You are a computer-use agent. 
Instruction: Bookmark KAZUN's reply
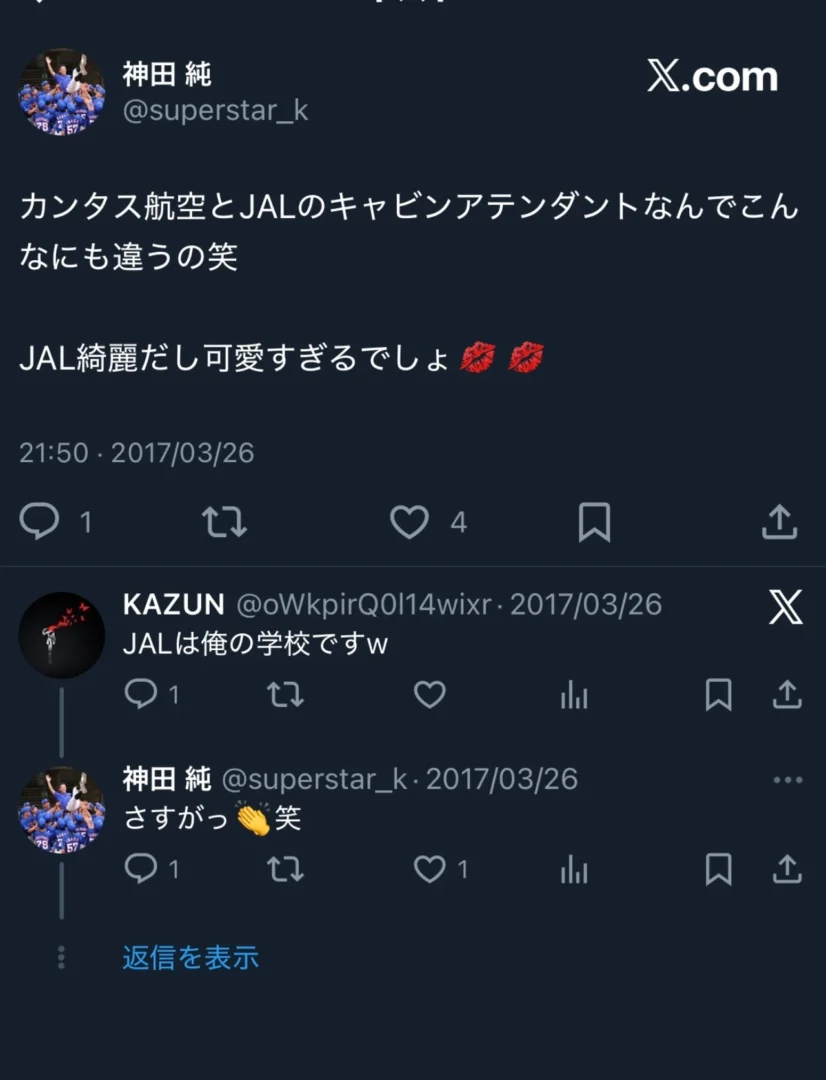tap(718, 695)
